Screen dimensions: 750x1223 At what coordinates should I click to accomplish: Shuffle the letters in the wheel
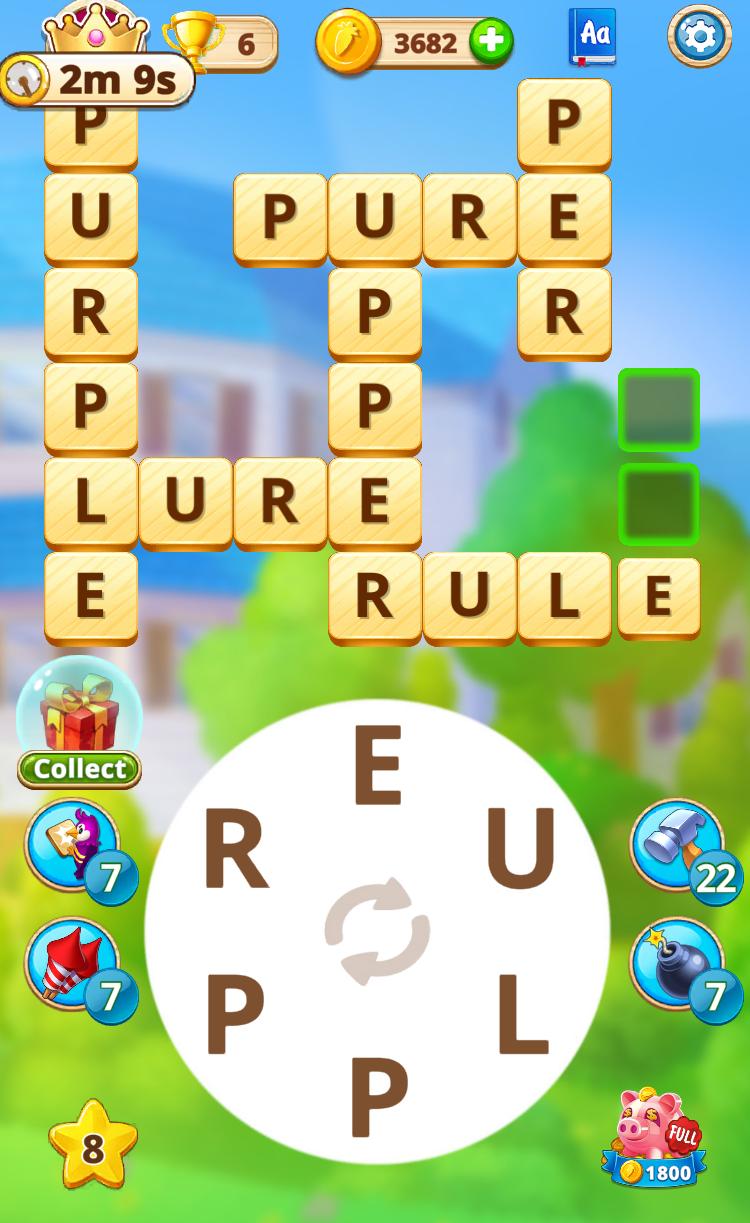[x=377, y=931]
